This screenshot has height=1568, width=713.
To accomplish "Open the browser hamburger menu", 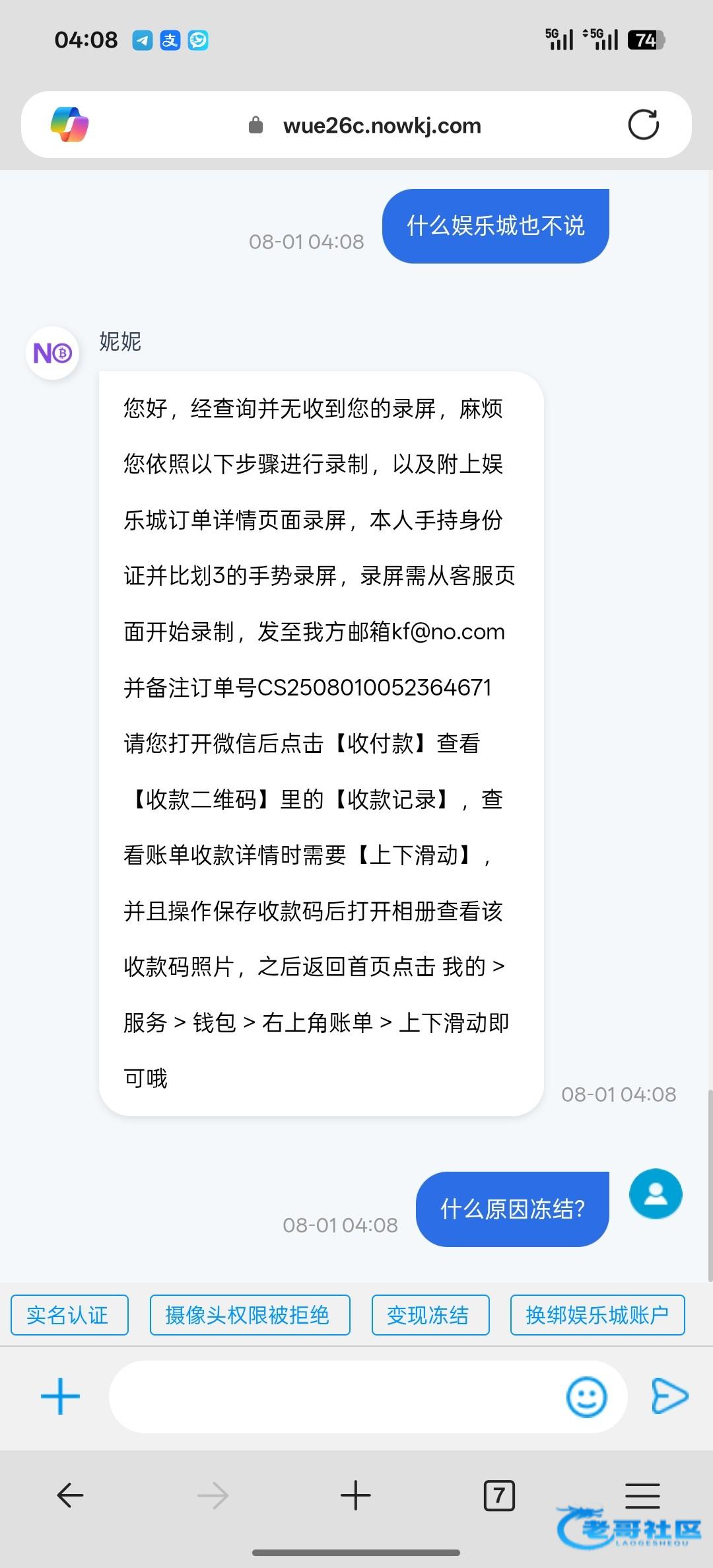I will (642, 1495).
